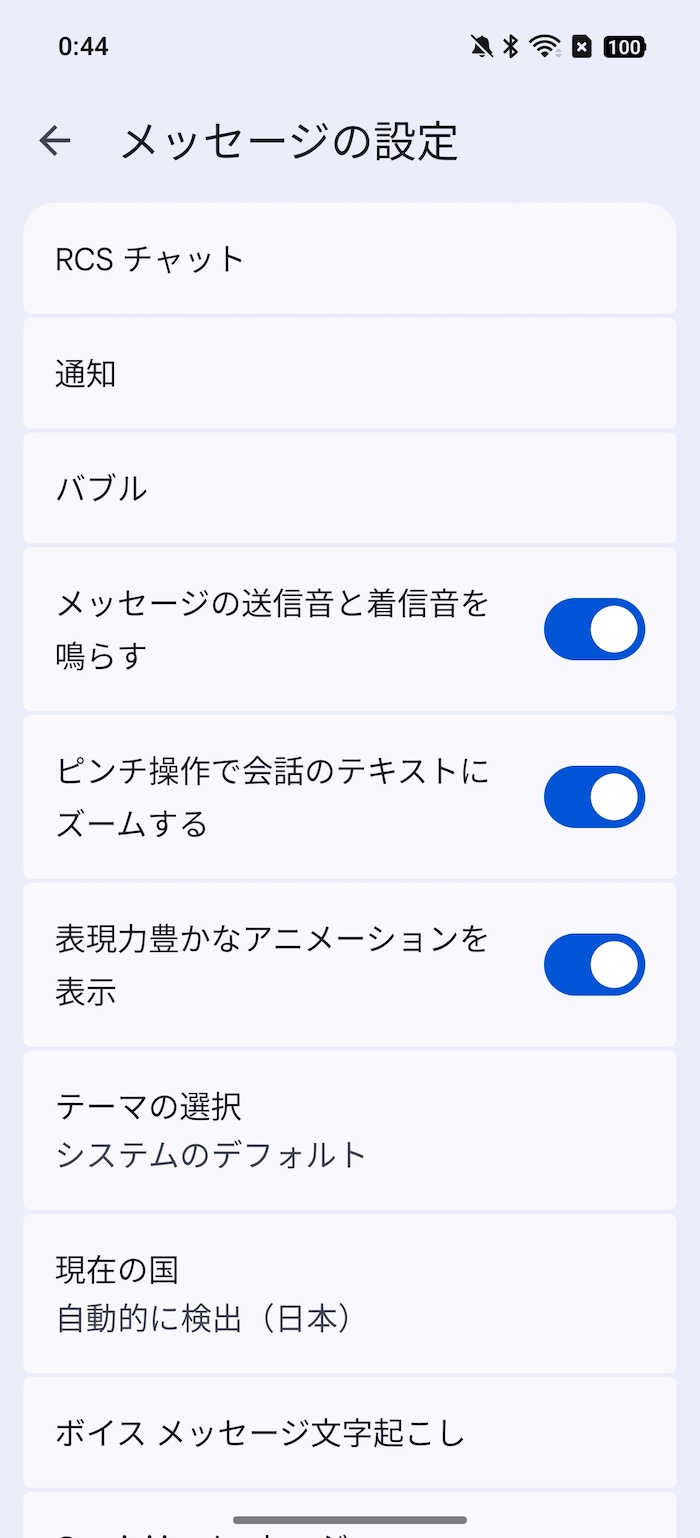Image resolution: width=700 pixels, height=1538 pixels.
Task: Open the 通知 settings row
Action: point(350,374)
